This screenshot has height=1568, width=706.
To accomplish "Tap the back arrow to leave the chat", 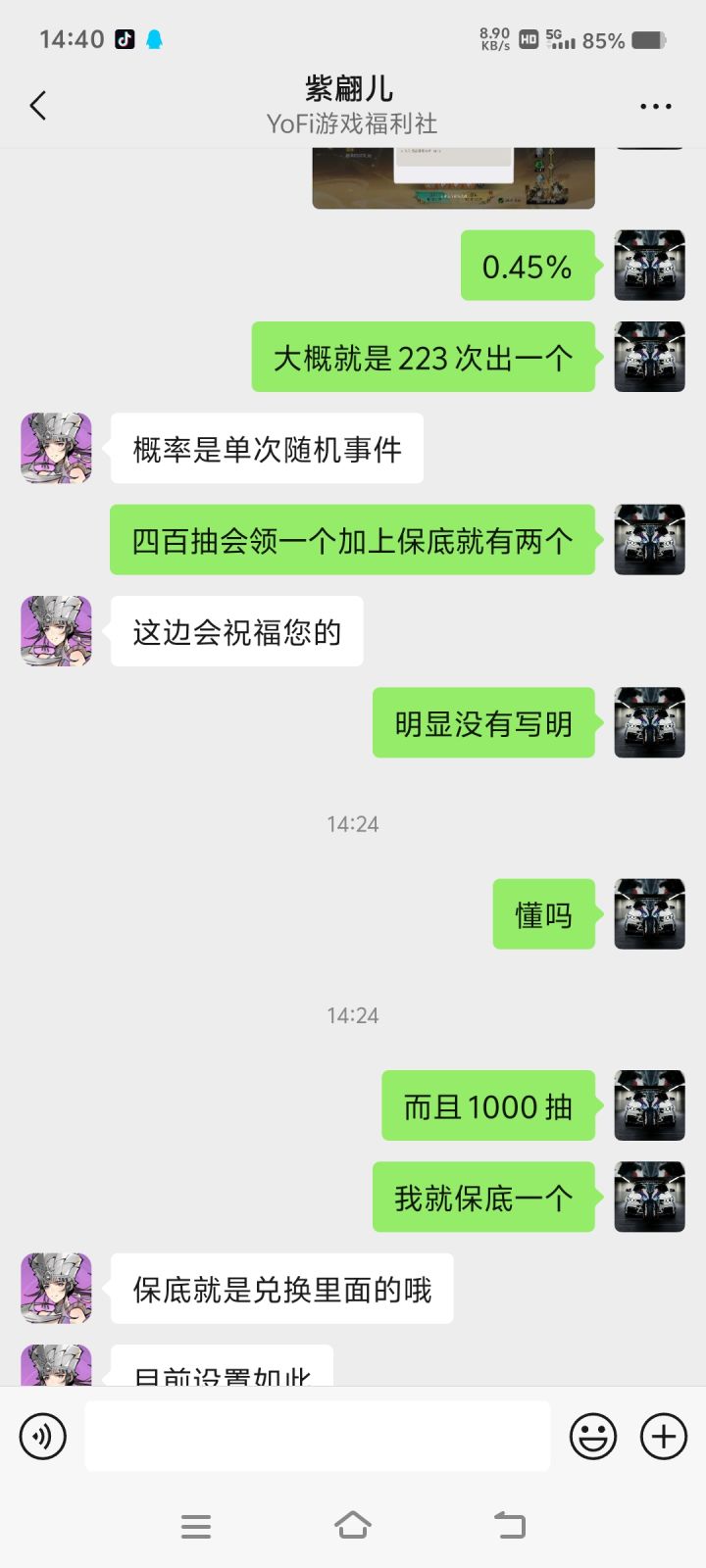I will pyautogui.click(x=37, y=105).
